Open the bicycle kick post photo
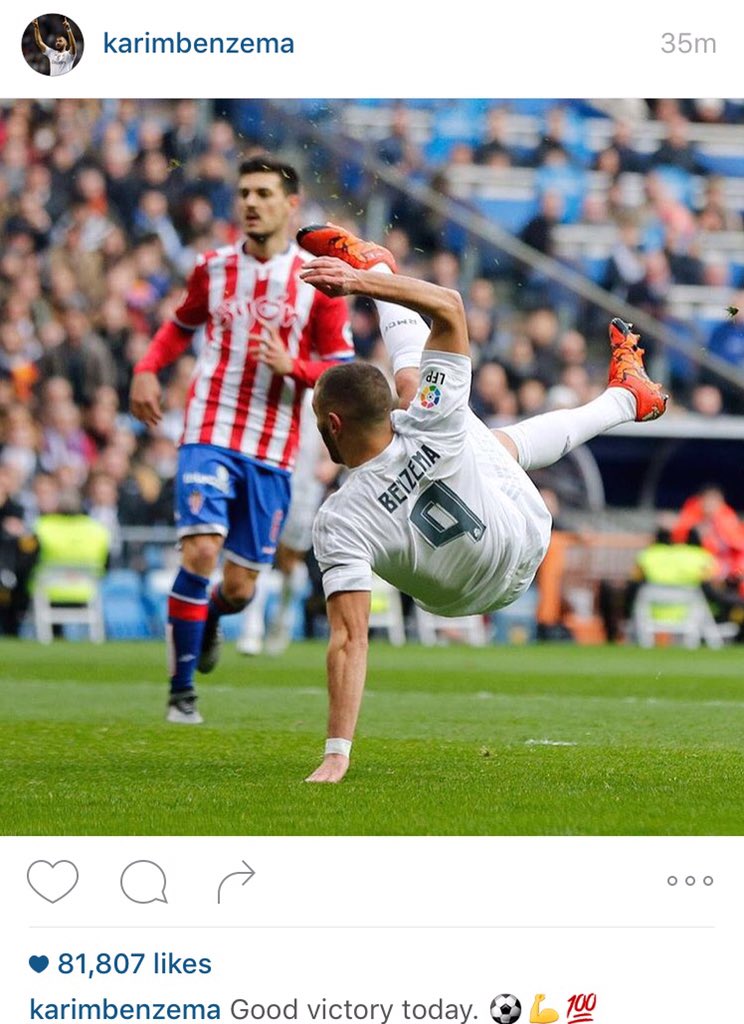This screenshot has height=1024, width=744. coord(372,467)
